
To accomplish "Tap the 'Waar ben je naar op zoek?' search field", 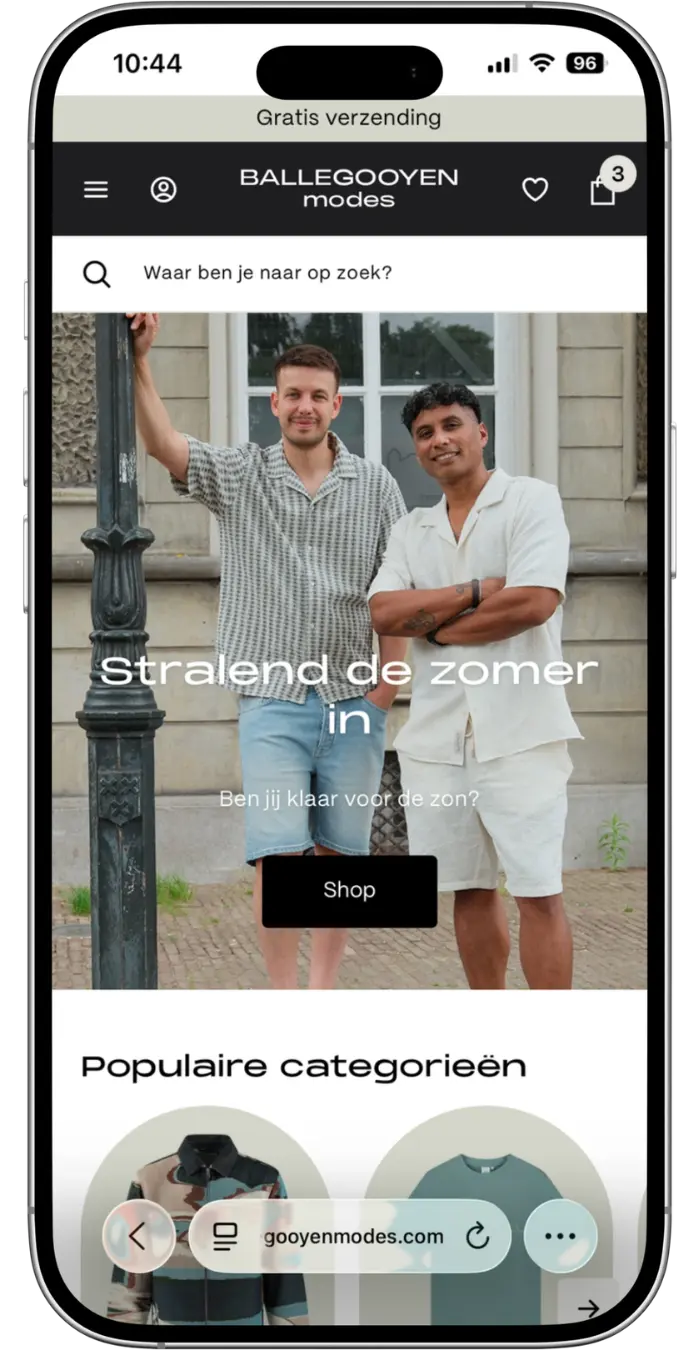I will pyautogui.click(x=349, y=273).
